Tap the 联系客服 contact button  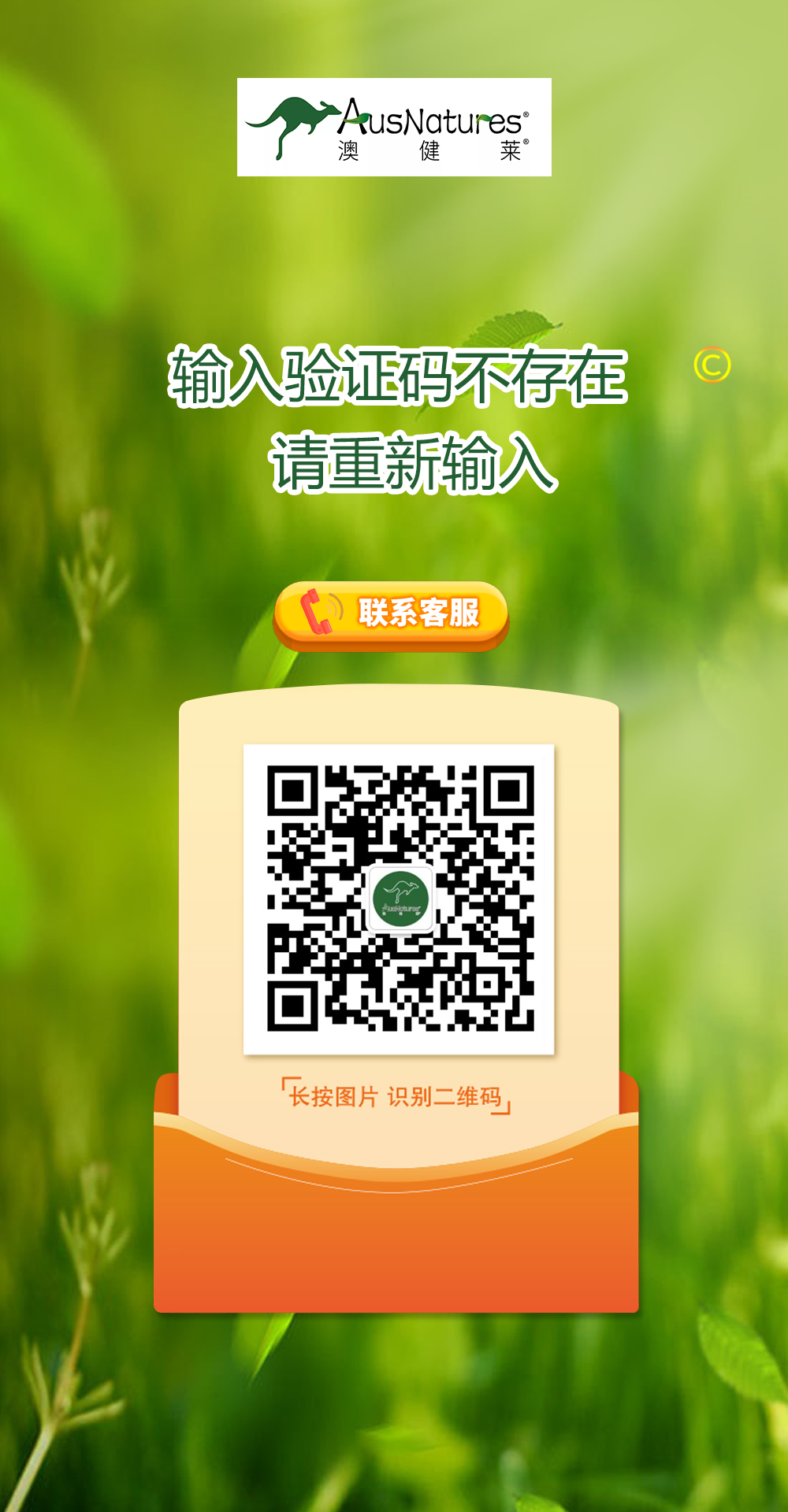click(391, 616)
